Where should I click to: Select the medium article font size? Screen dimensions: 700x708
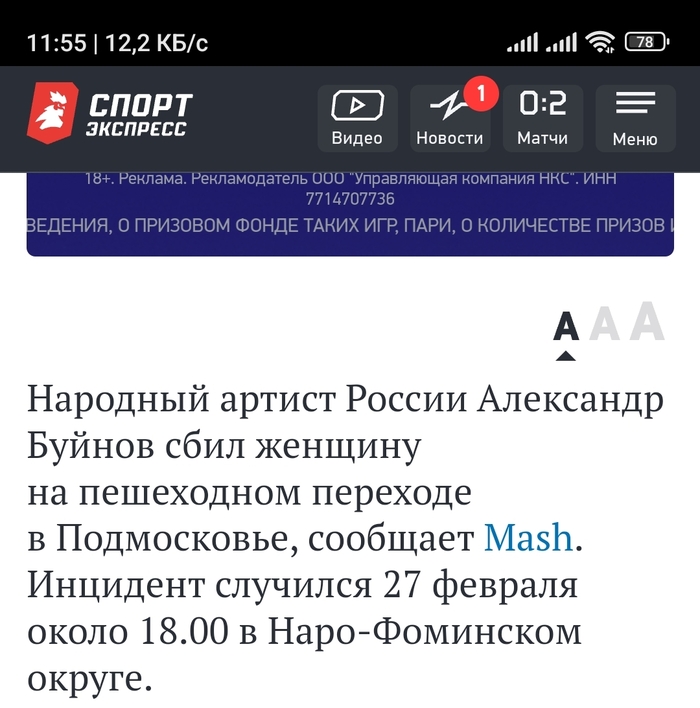click(604, 324)
